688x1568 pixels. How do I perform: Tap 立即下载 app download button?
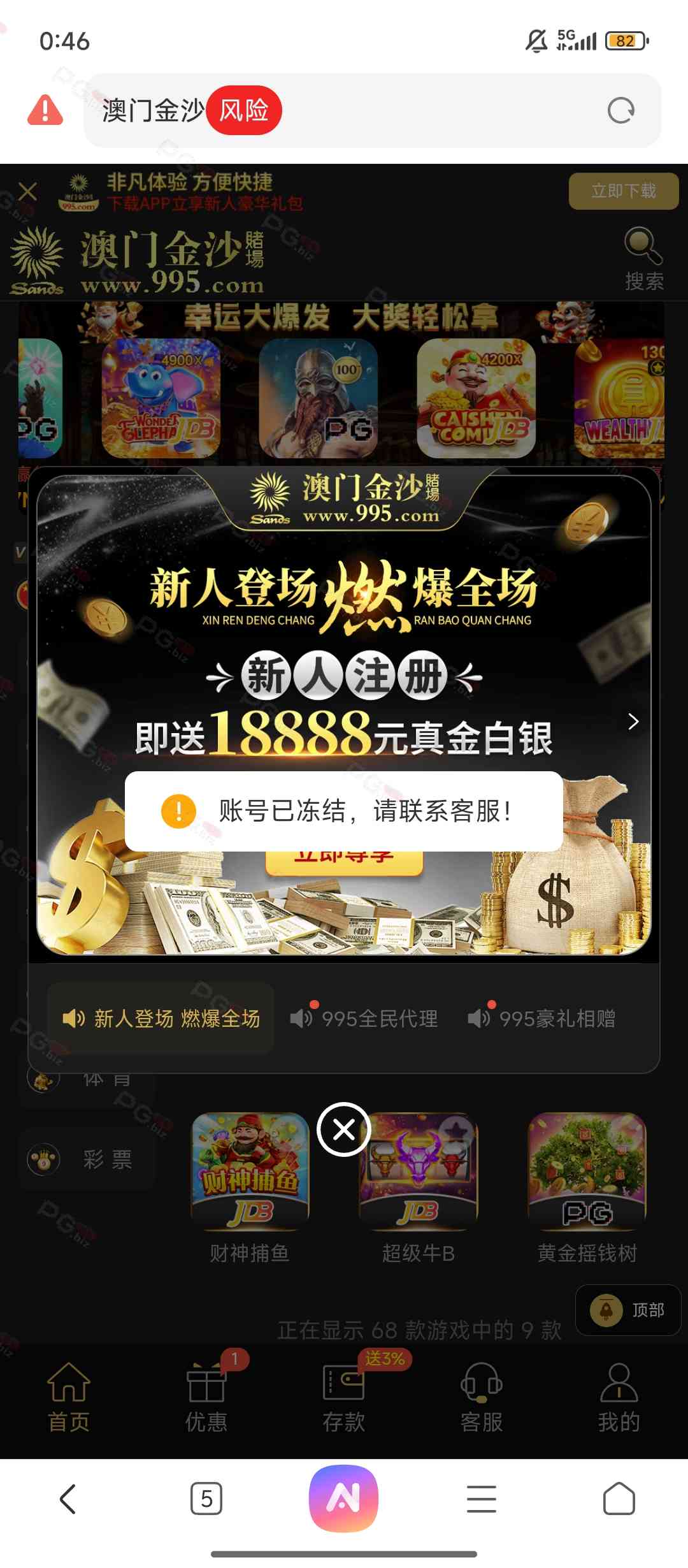click(623, 191)
